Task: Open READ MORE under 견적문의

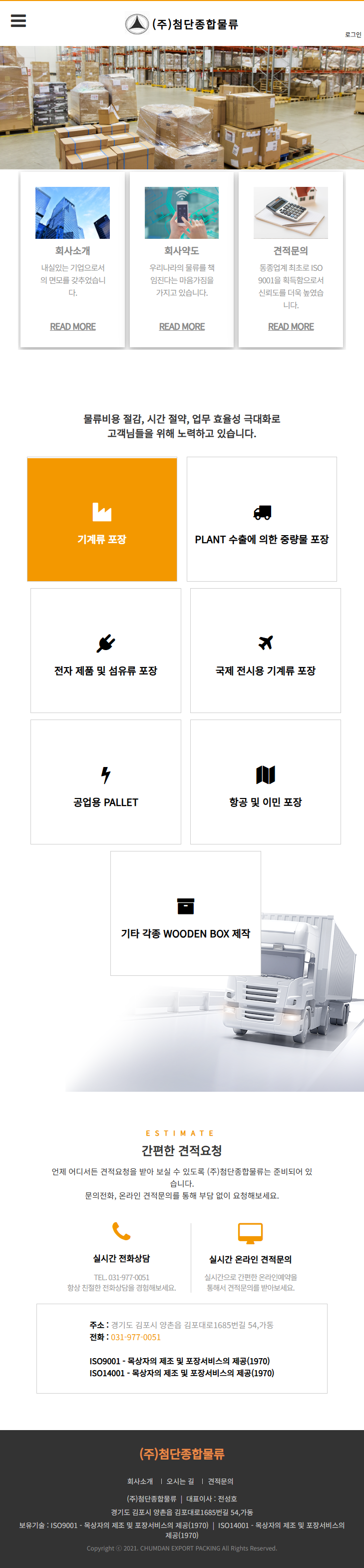Action: click(291, 327)
